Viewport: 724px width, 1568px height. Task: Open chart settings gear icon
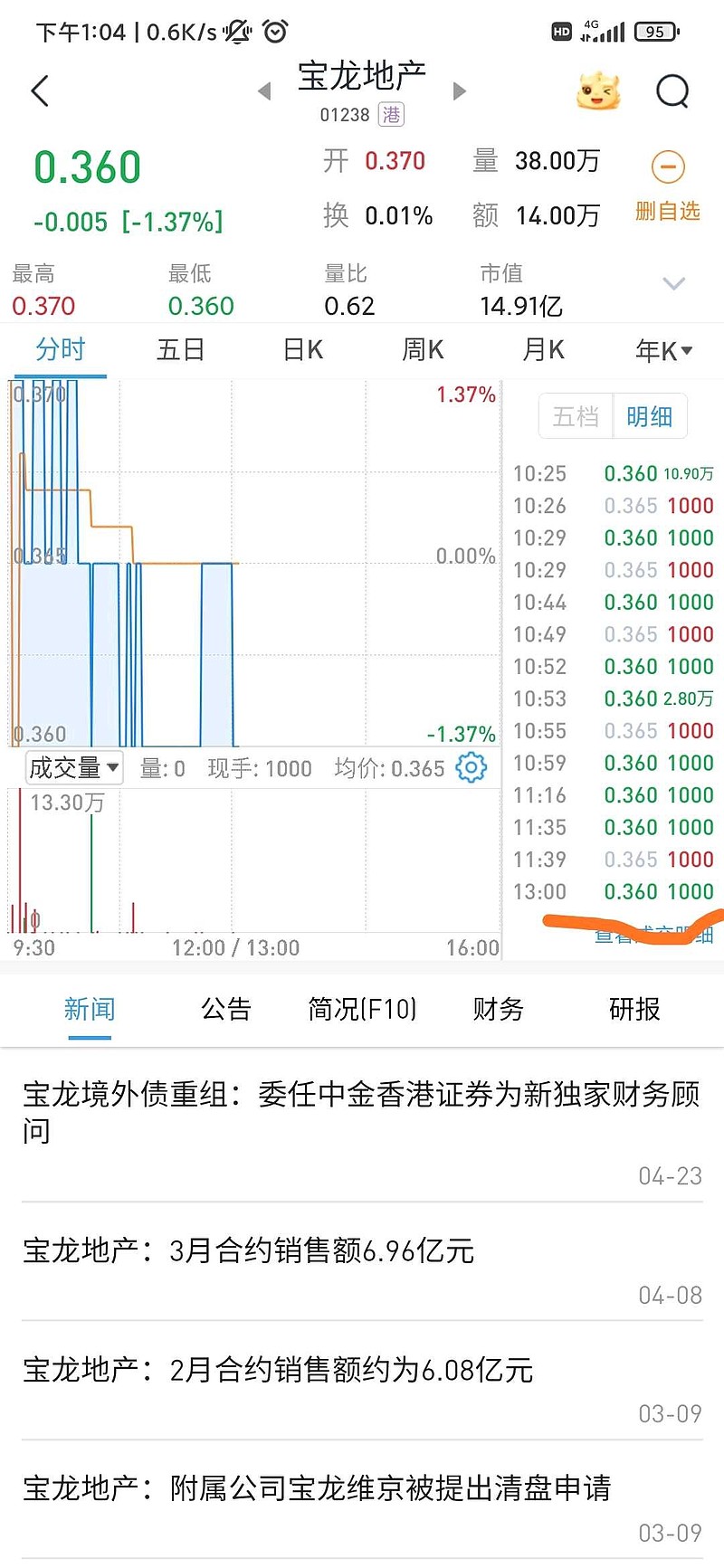[x=471, y=768]
